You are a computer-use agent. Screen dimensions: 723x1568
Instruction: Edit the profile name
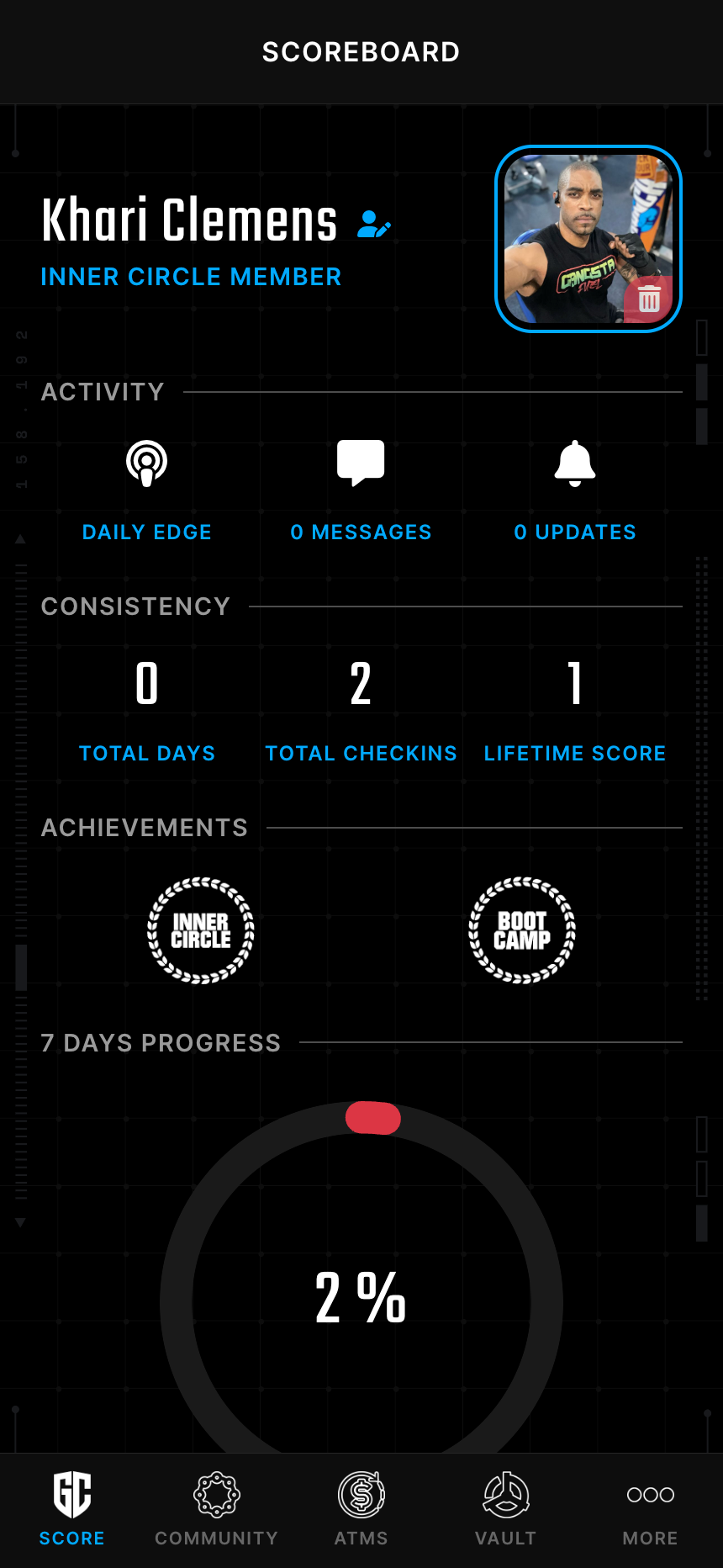[373, 225]
